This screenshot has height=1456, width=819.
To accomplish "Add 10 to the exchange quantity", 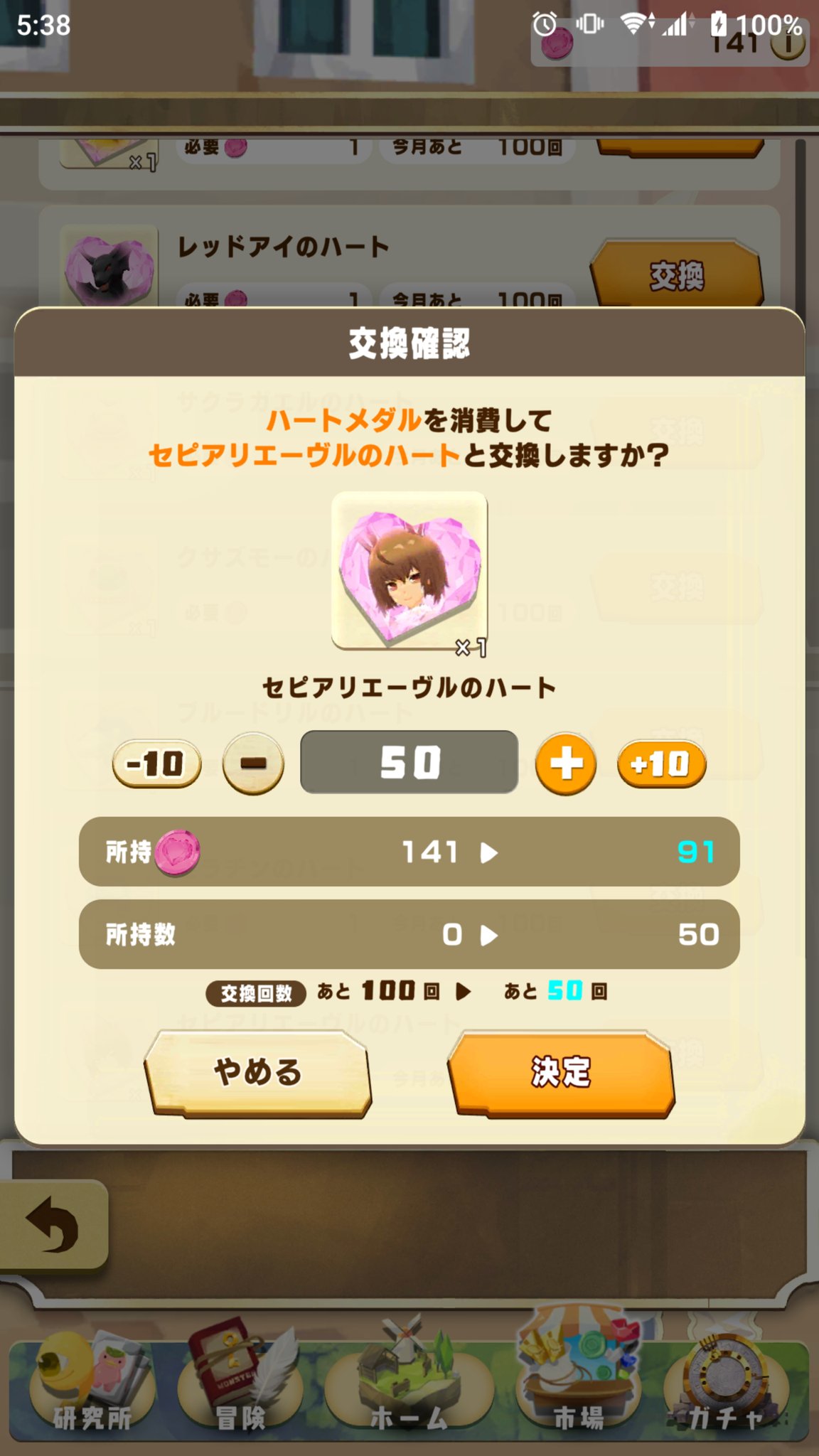I will [661, 764].
